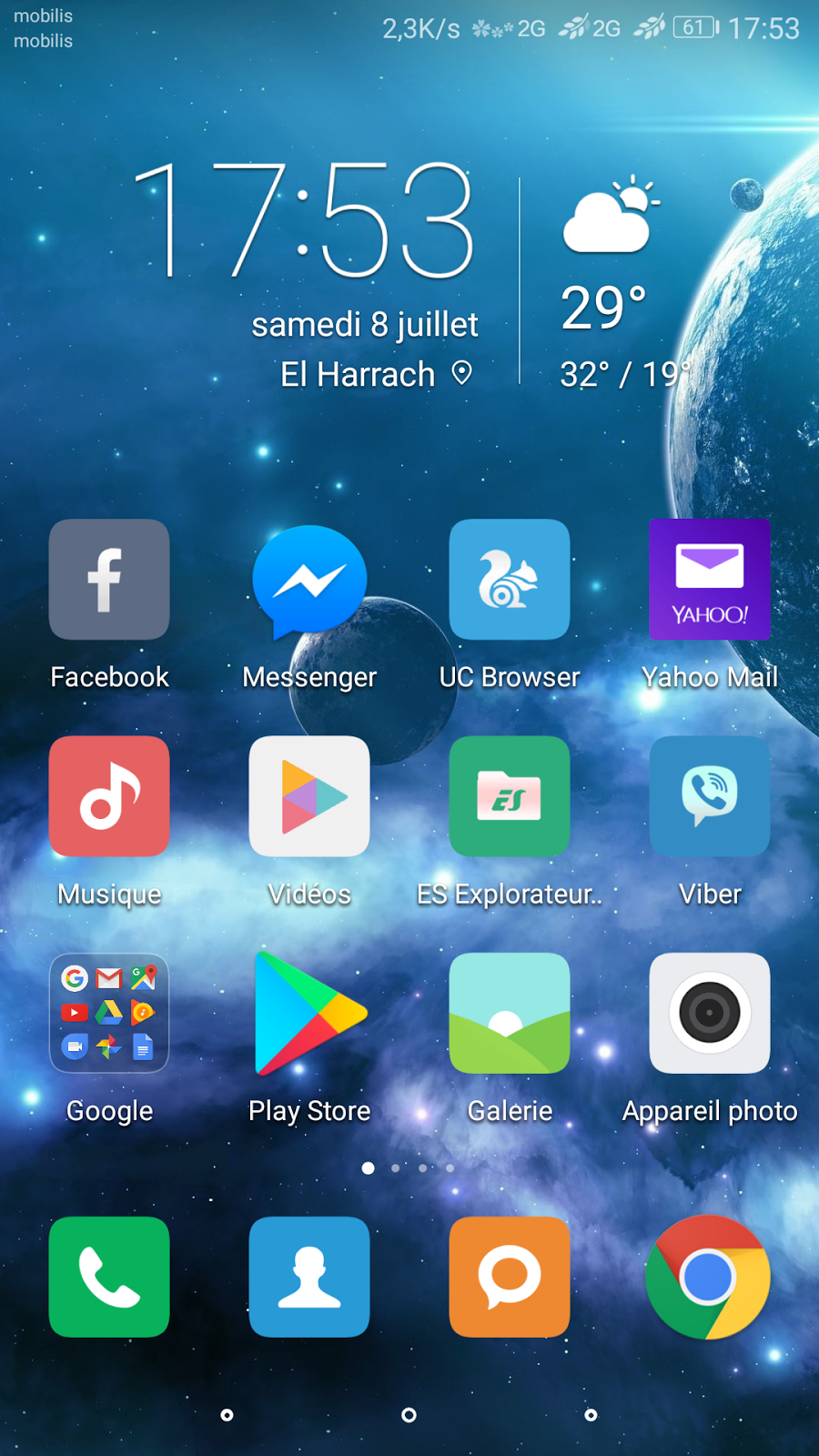Image resolution: width=819 pixels, height=1456 pixels.
Task: Open the contacts app in dock
Action: pos(309,1277)
